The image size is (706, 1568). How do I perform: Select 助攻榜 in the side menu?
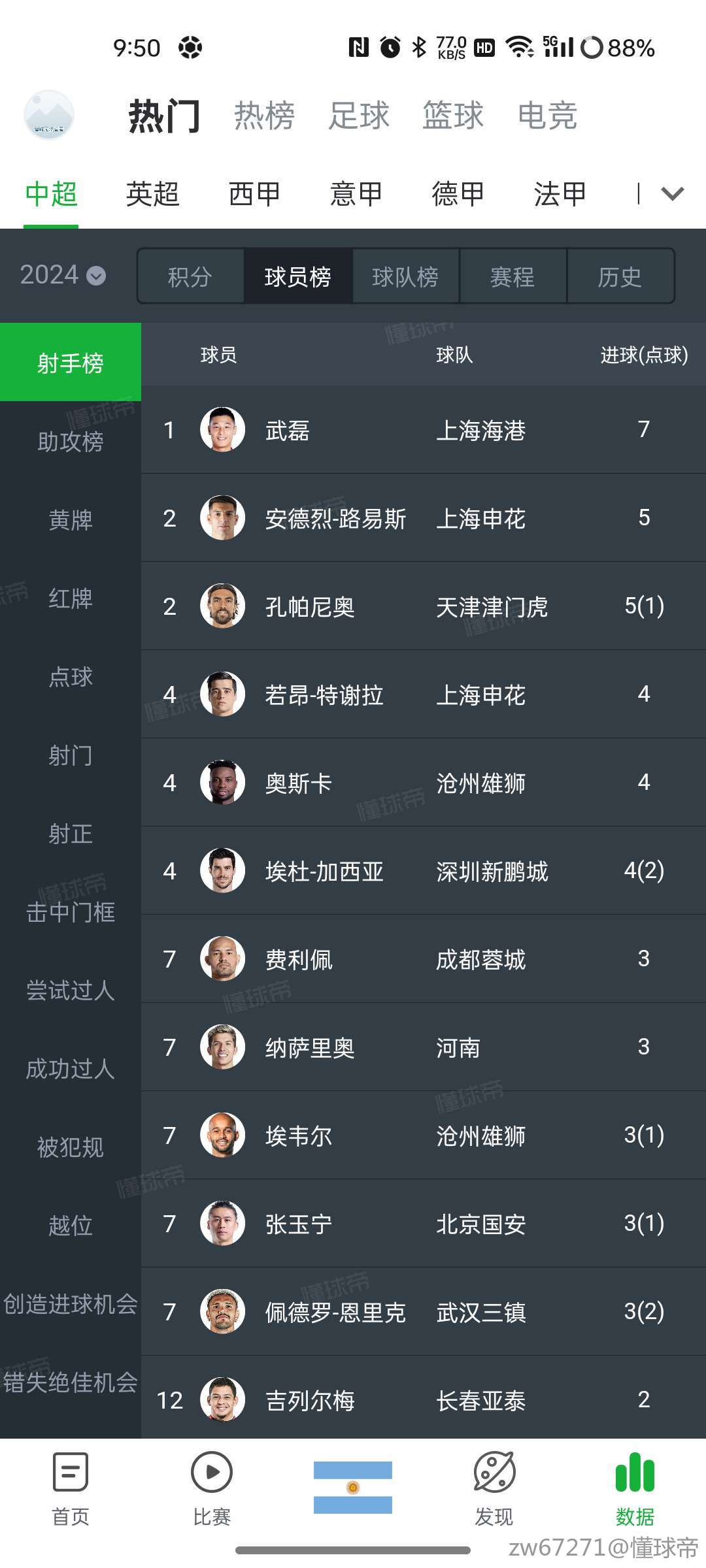point(70,442)
